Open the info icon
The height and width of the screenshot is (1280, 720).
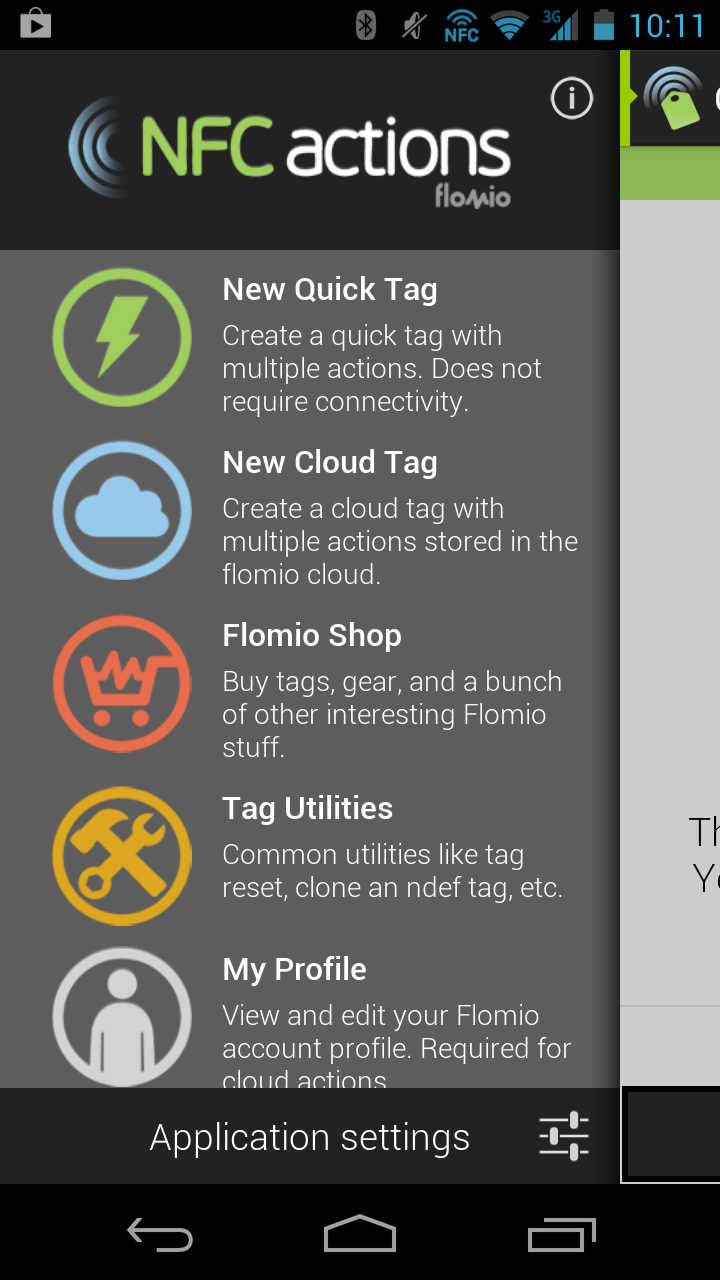coord(572,98)
